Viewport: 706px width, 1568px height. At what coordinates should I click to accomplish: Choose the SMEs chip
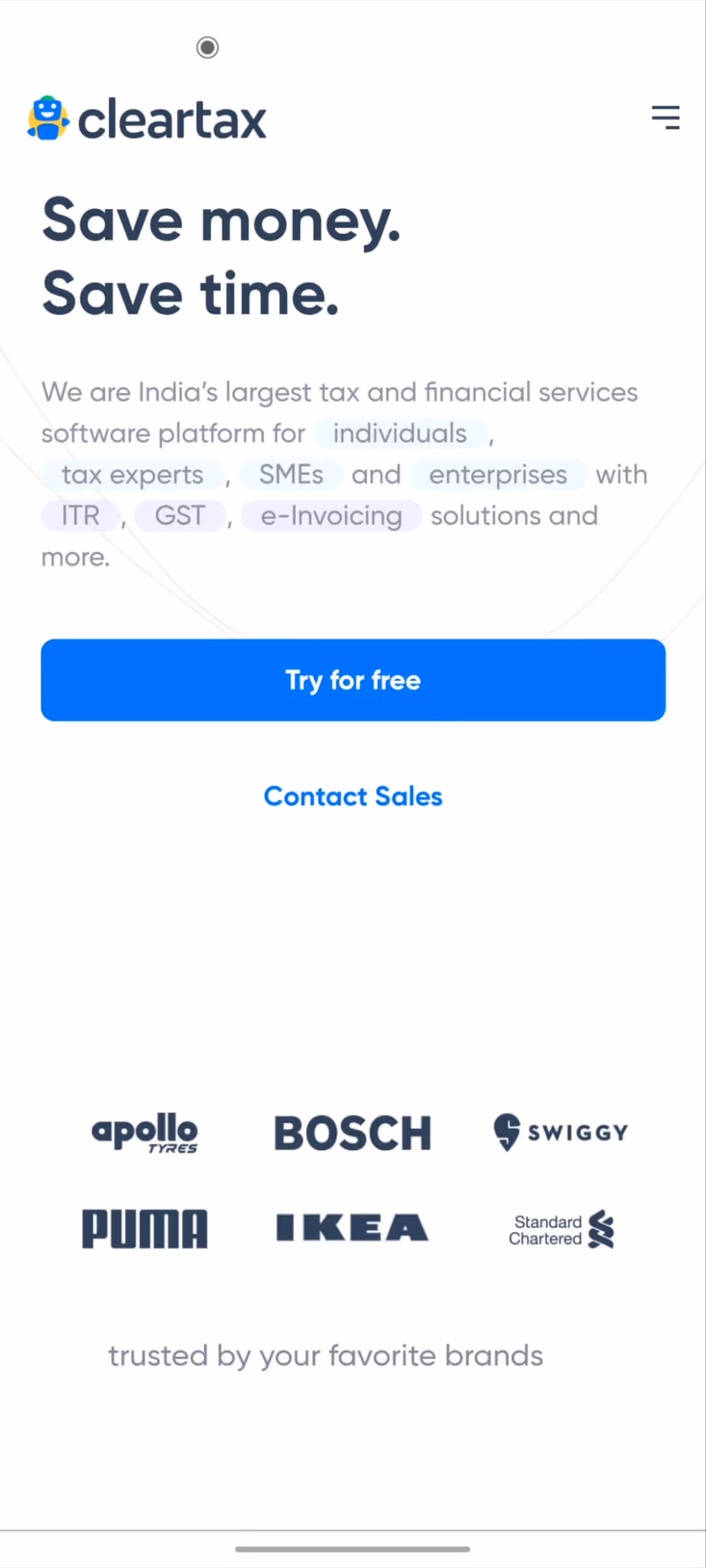[291, 475]
